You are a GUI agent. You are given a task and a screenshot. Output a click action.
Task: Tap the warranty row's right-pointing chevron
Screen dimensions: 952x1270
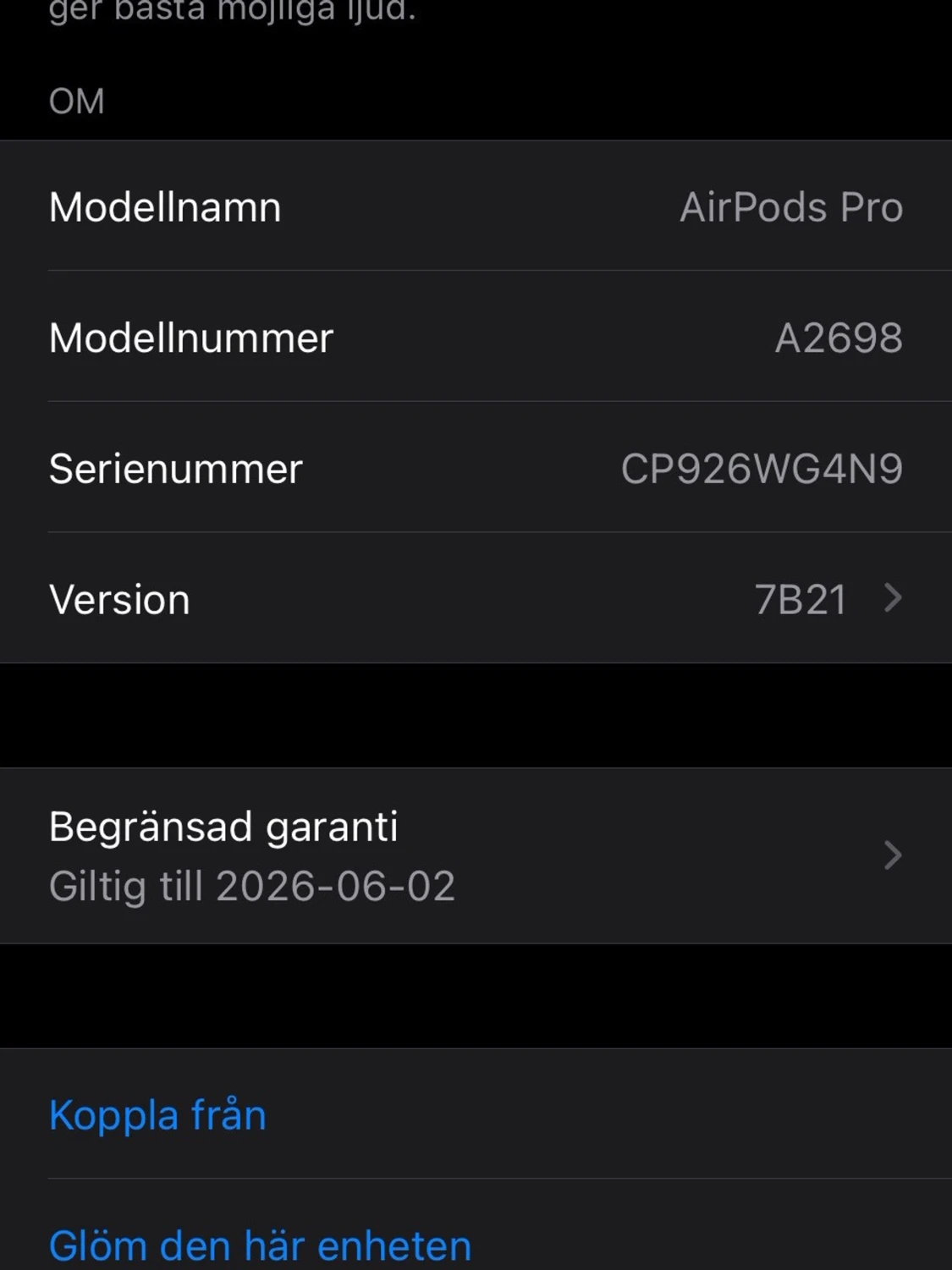coord(891,855)
